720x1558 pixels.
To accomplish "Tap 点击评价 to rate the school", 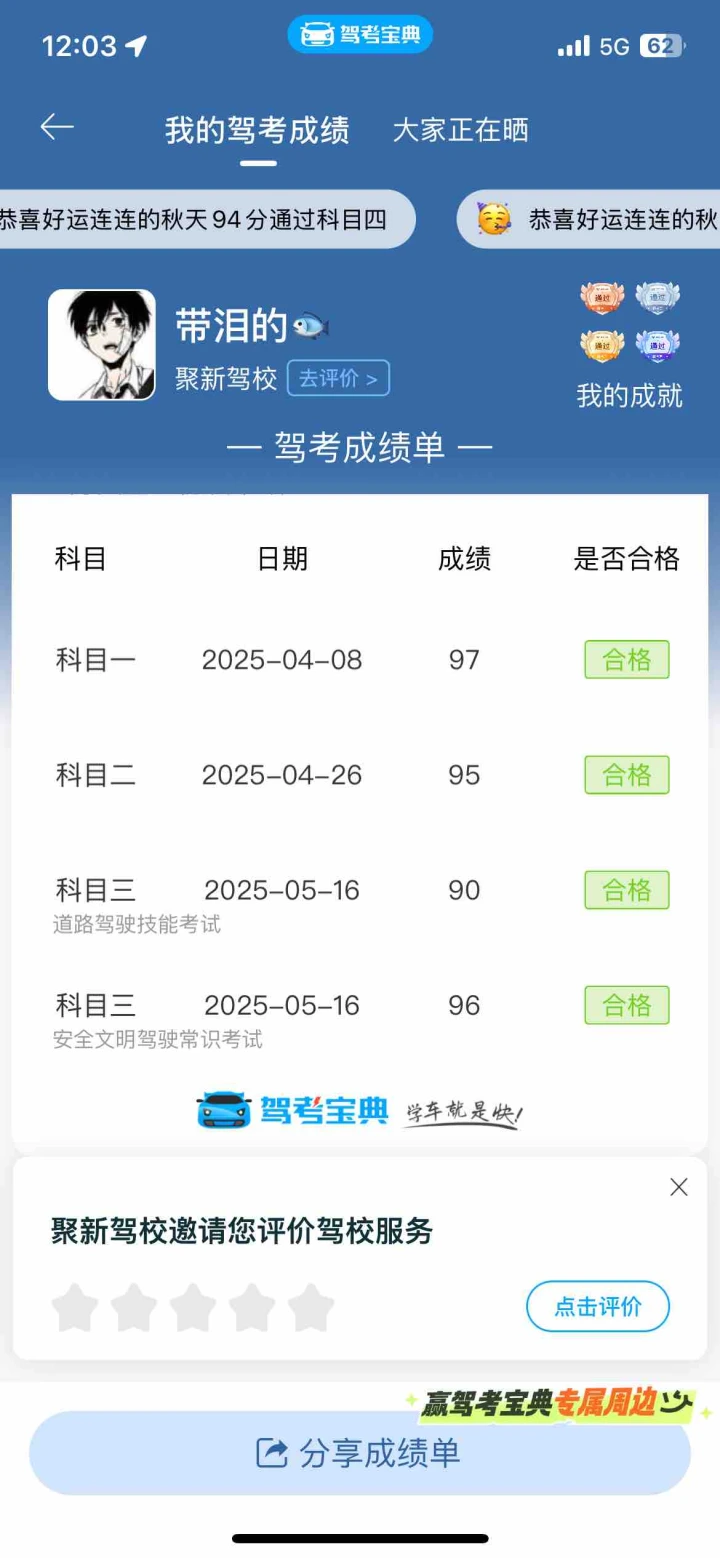I will pos(598,1306).
